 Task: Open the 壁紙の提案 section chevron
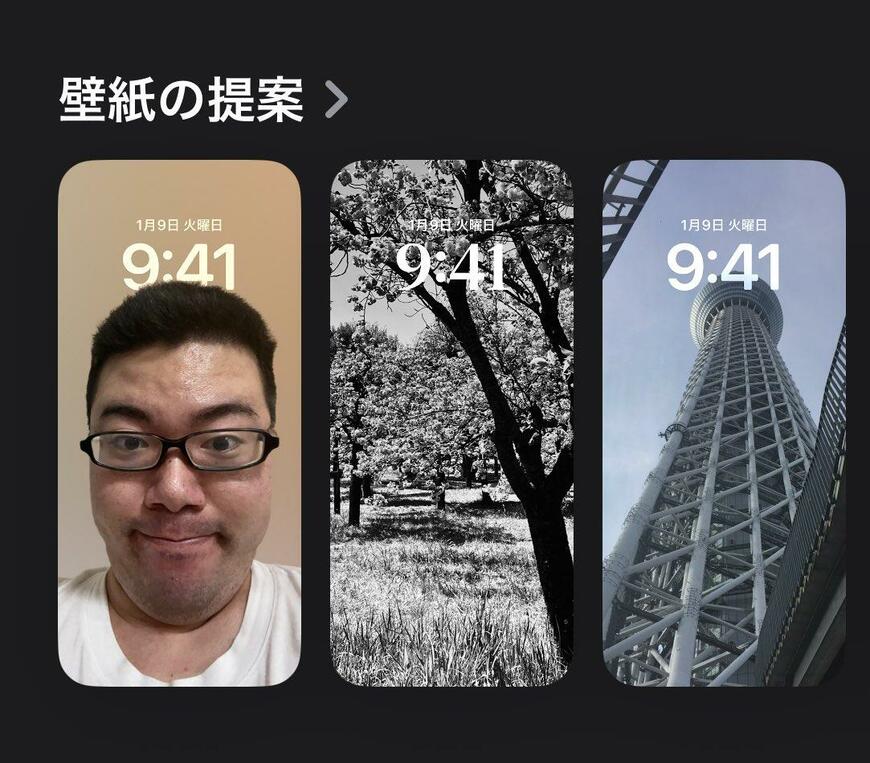tap(337, 100)
